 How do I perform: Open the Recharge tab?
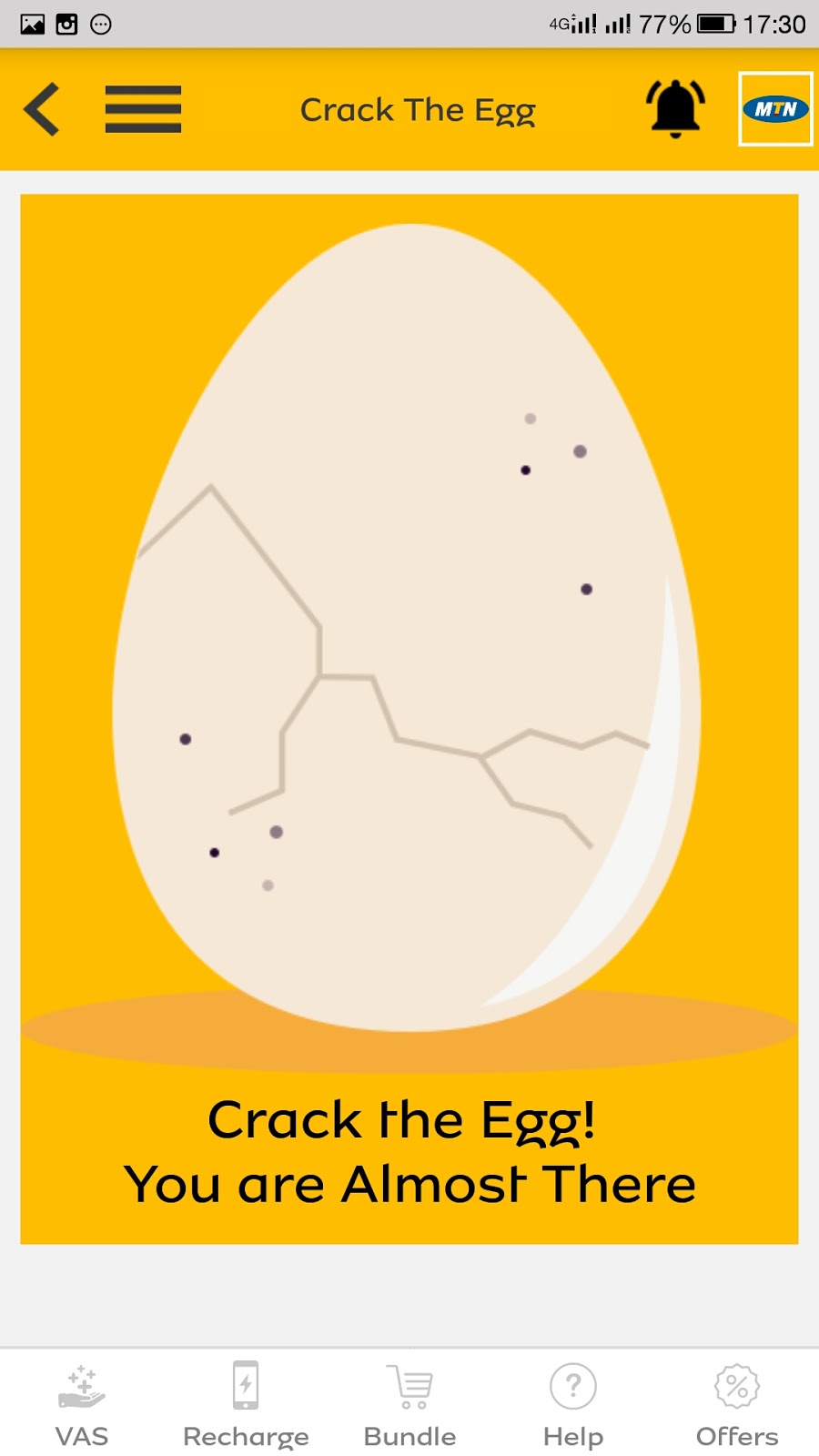pos(246,1406)
